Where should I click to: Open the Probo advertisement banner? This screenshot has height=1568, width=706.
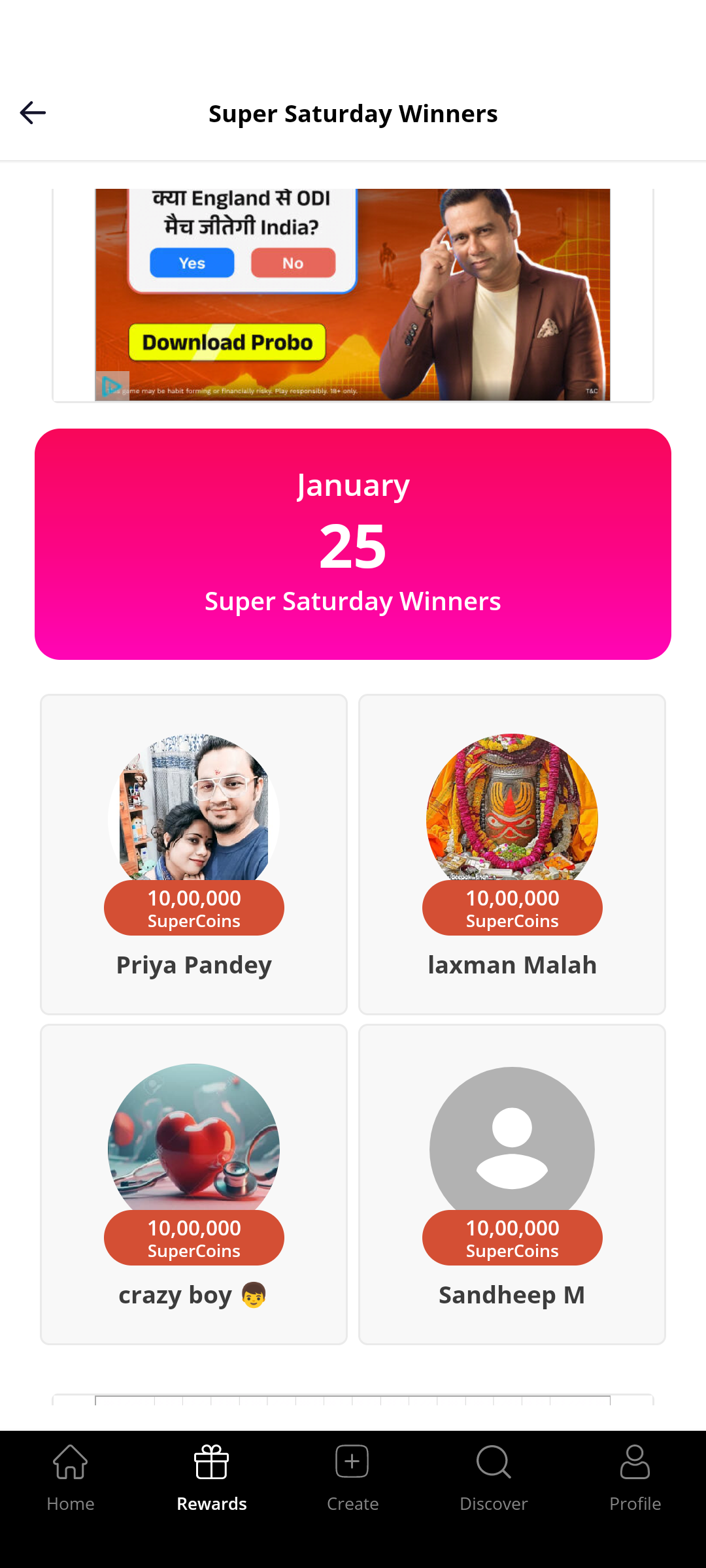pos(353,294)
